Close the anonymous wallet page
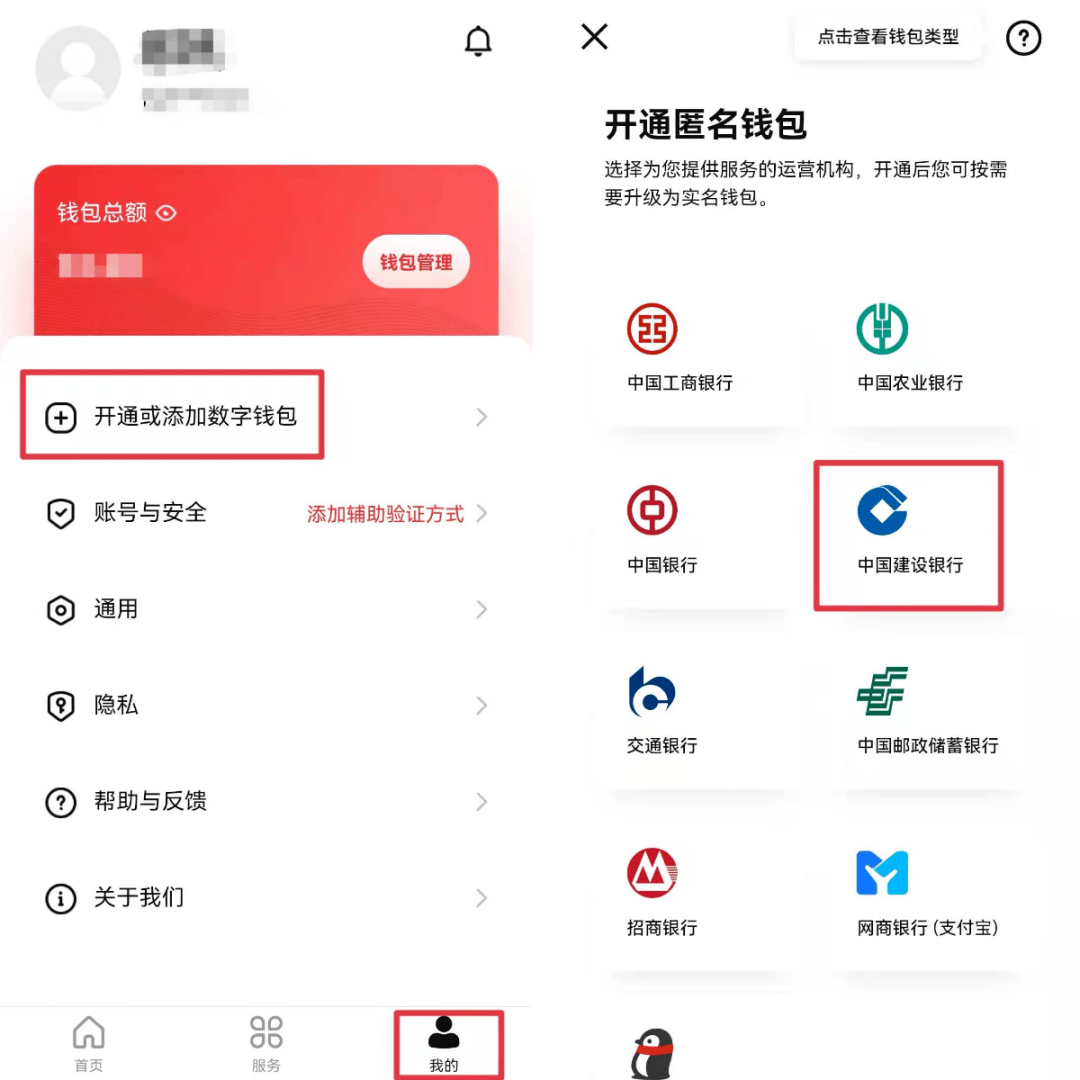This screenshot has height=1080, width=1080. coord(594,37)
